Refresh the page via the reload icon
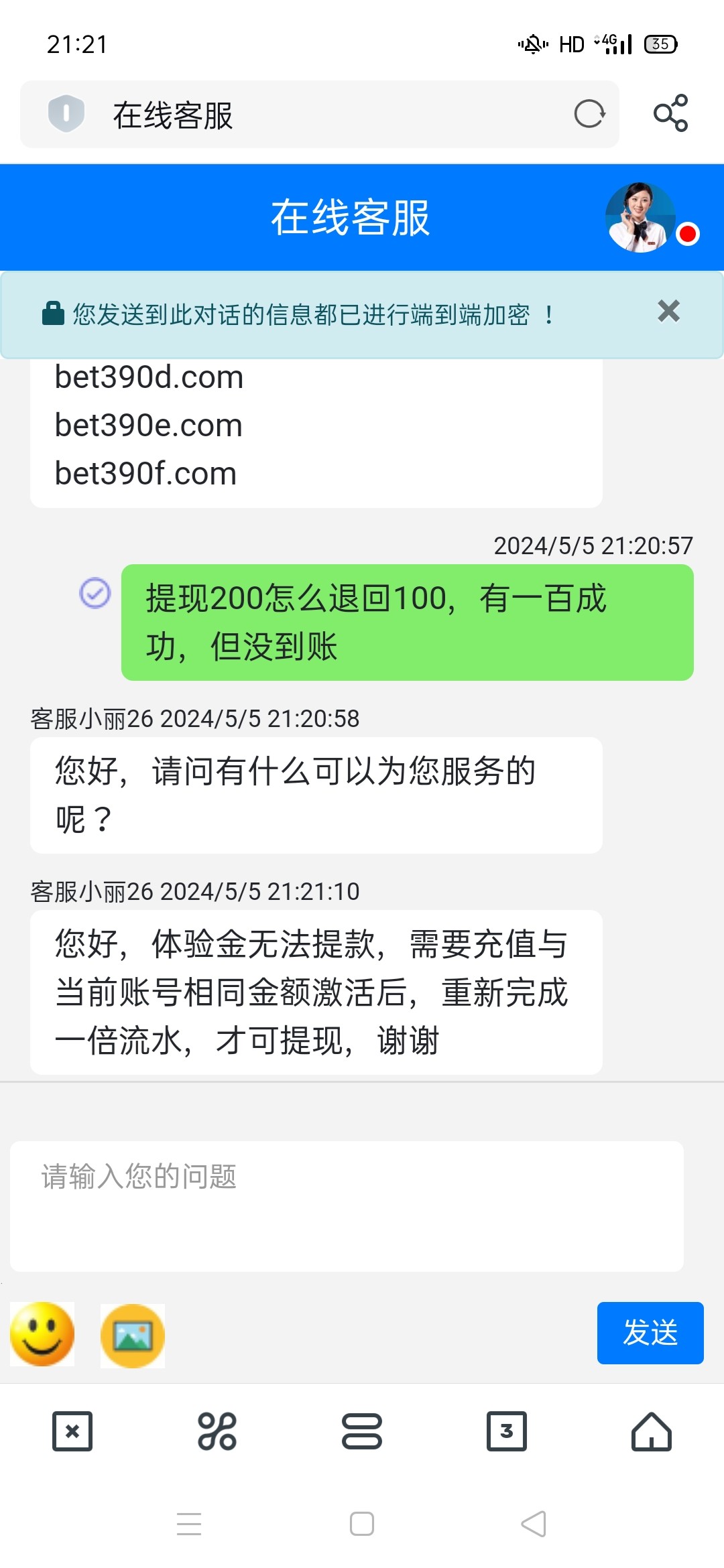This screenshot has height=1568, width=724. [589, 115]
